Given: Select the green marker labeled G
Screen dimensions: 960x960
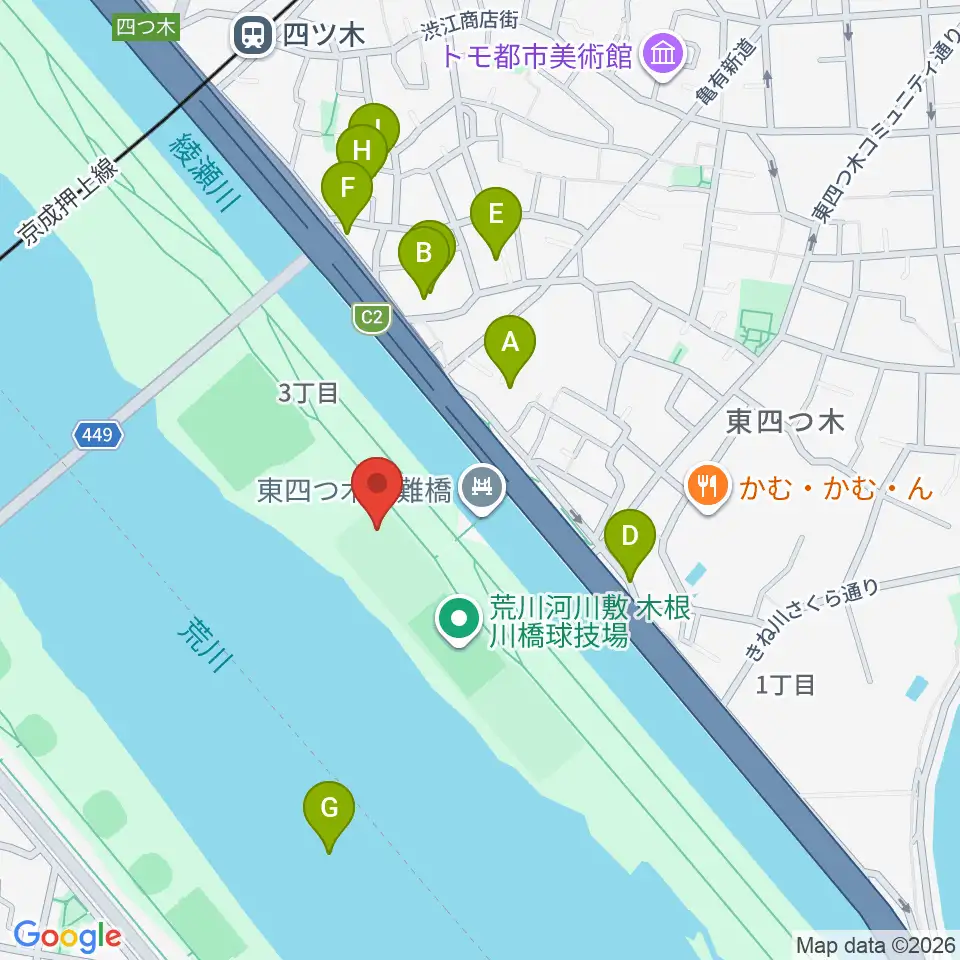Looking at the screenshot, I should pos(329,817).
